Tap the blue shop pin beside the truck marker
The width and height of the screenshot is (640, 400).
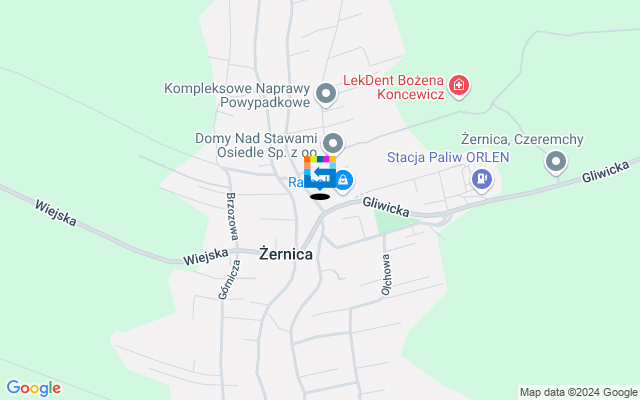point(343,180)
